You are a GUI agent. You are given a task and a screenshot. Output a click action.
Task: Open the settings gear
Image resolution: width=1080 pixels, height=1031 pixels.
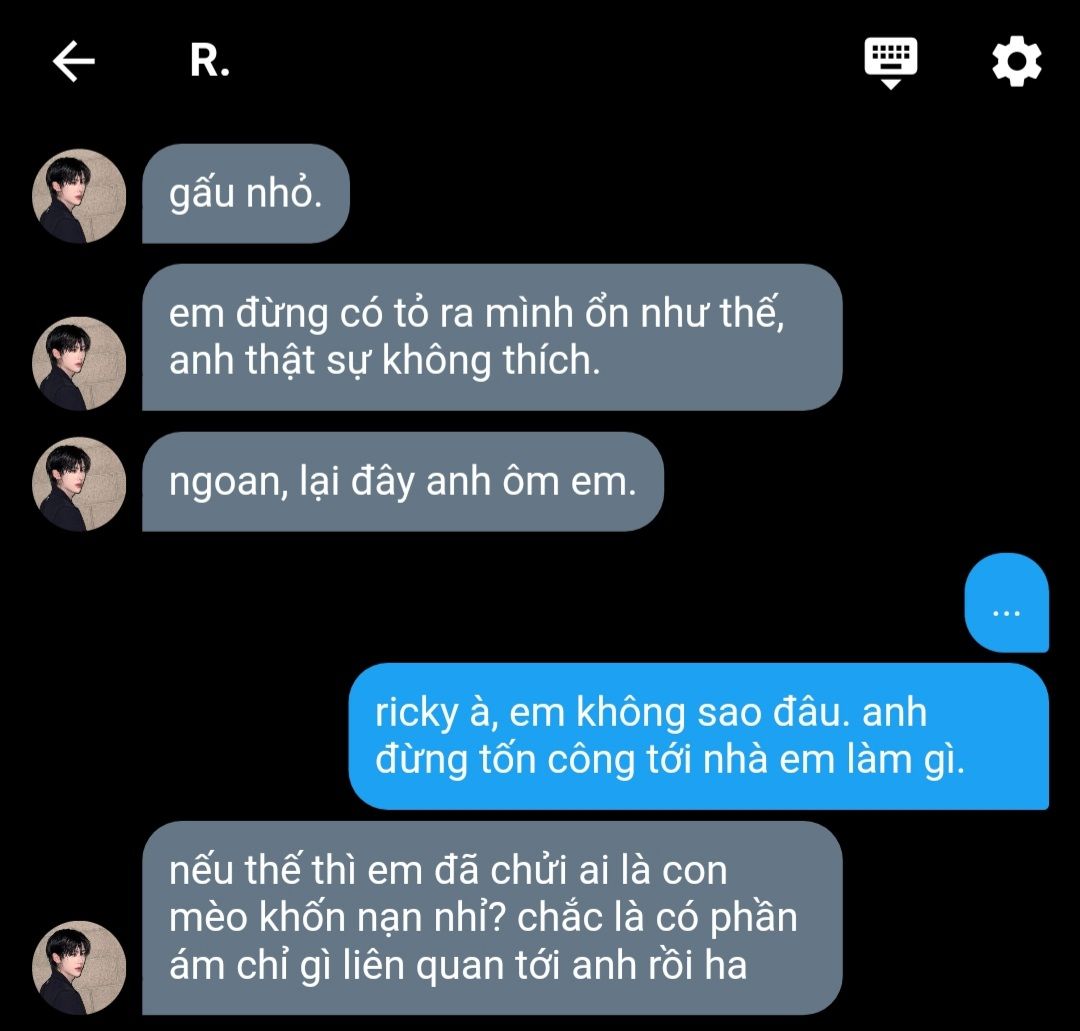click(x=1017, y=62)
